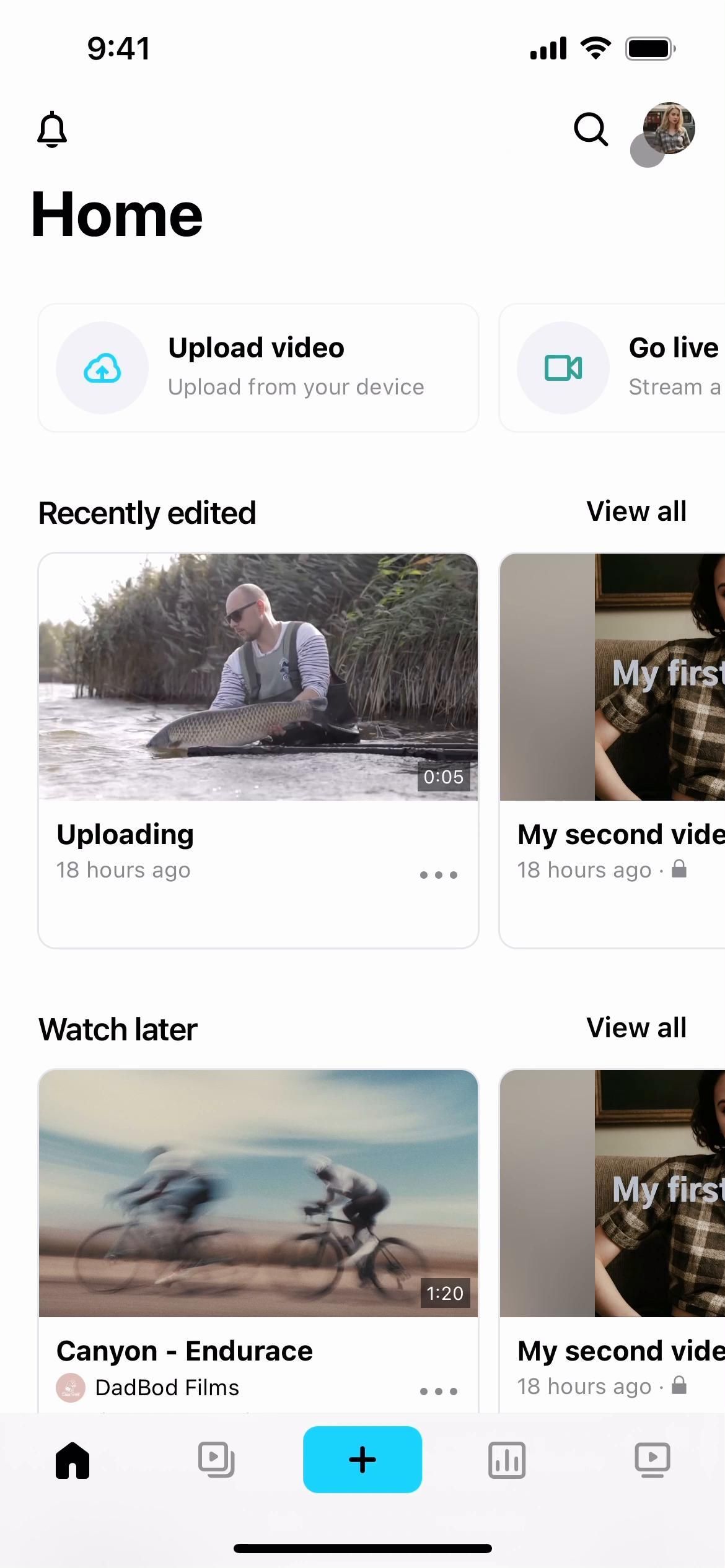Tap the blue plus create button

pos(362,1460)
